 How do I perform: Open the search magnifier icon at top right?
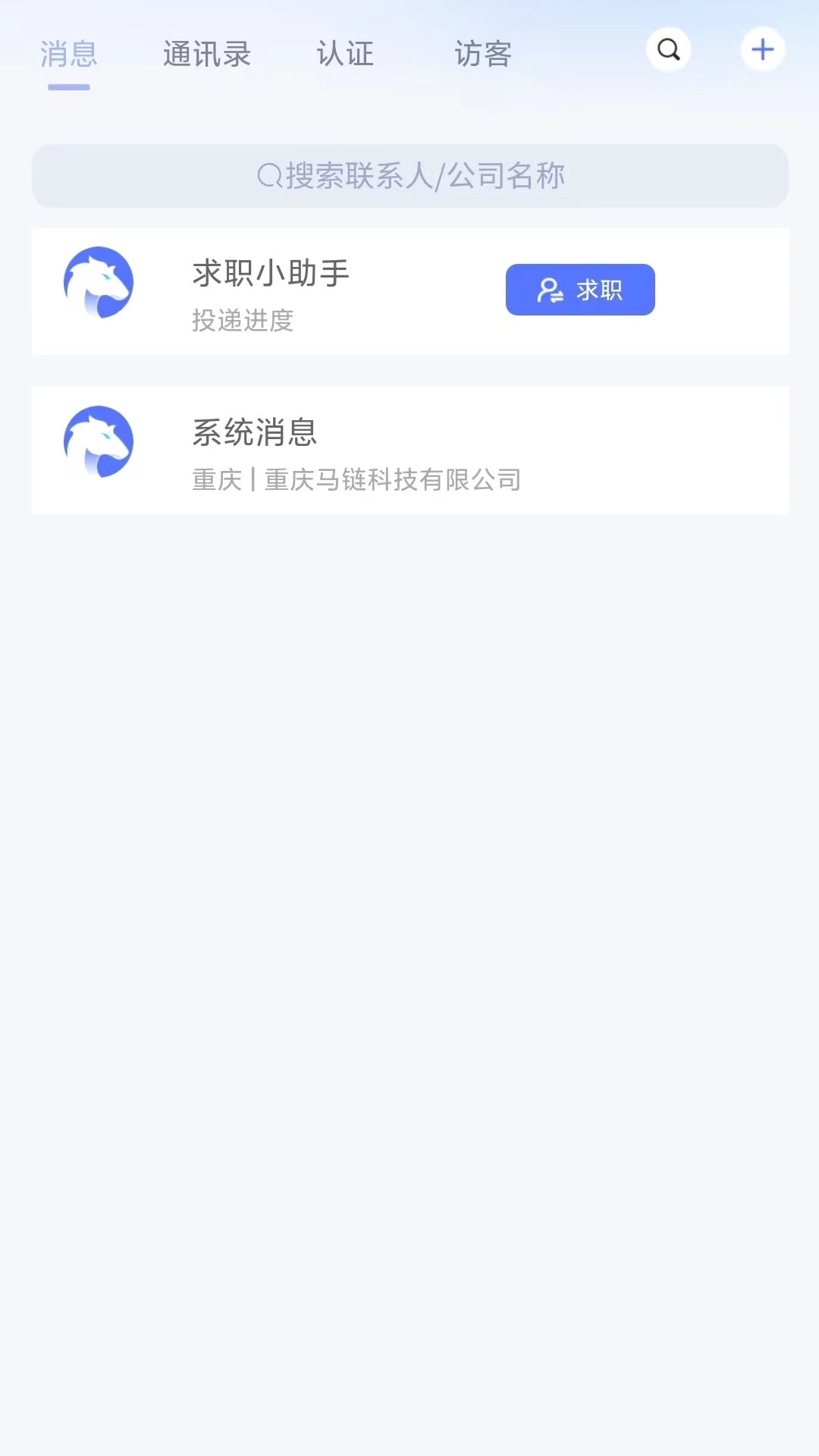pyautogui.click(x=668, y=50)
